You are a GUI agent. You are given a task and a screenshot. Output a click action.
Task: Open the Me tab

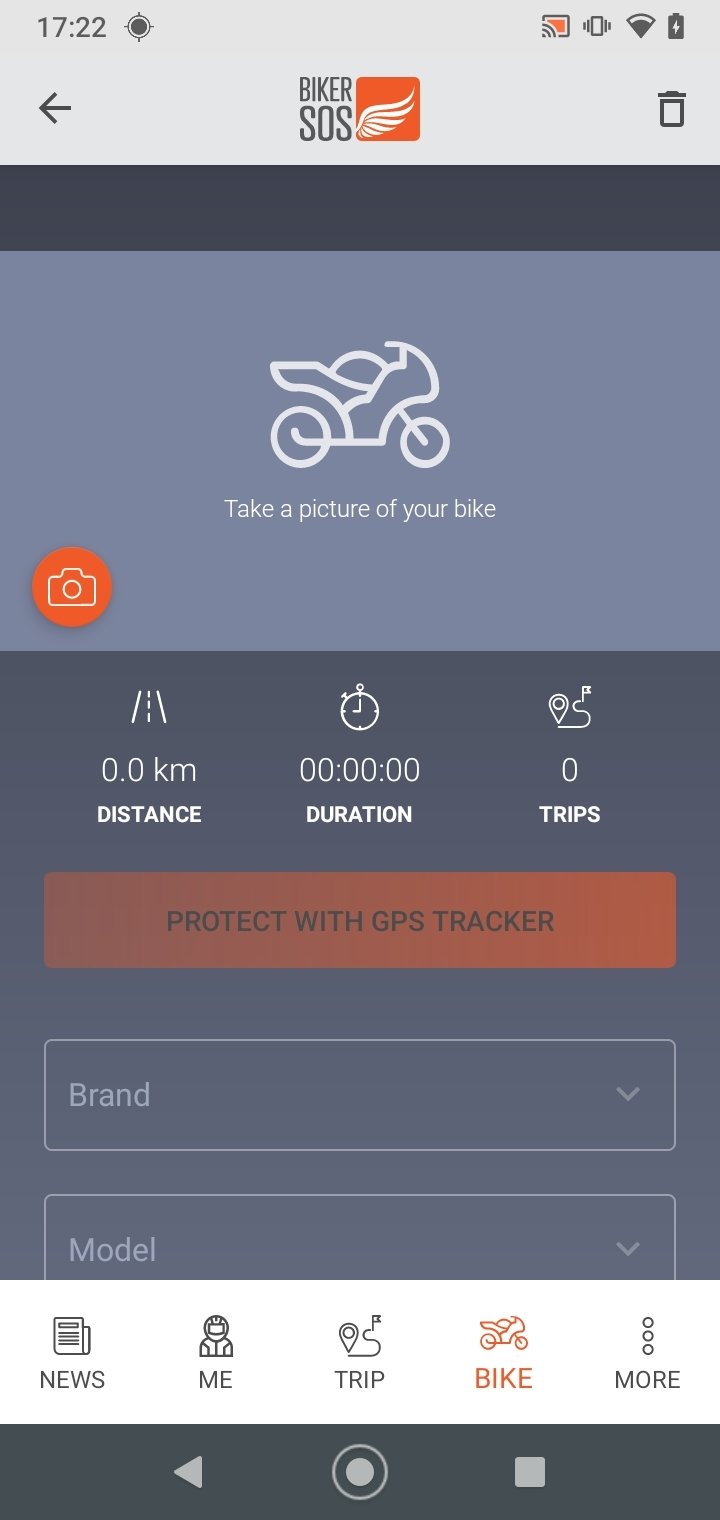(216, 1353)
